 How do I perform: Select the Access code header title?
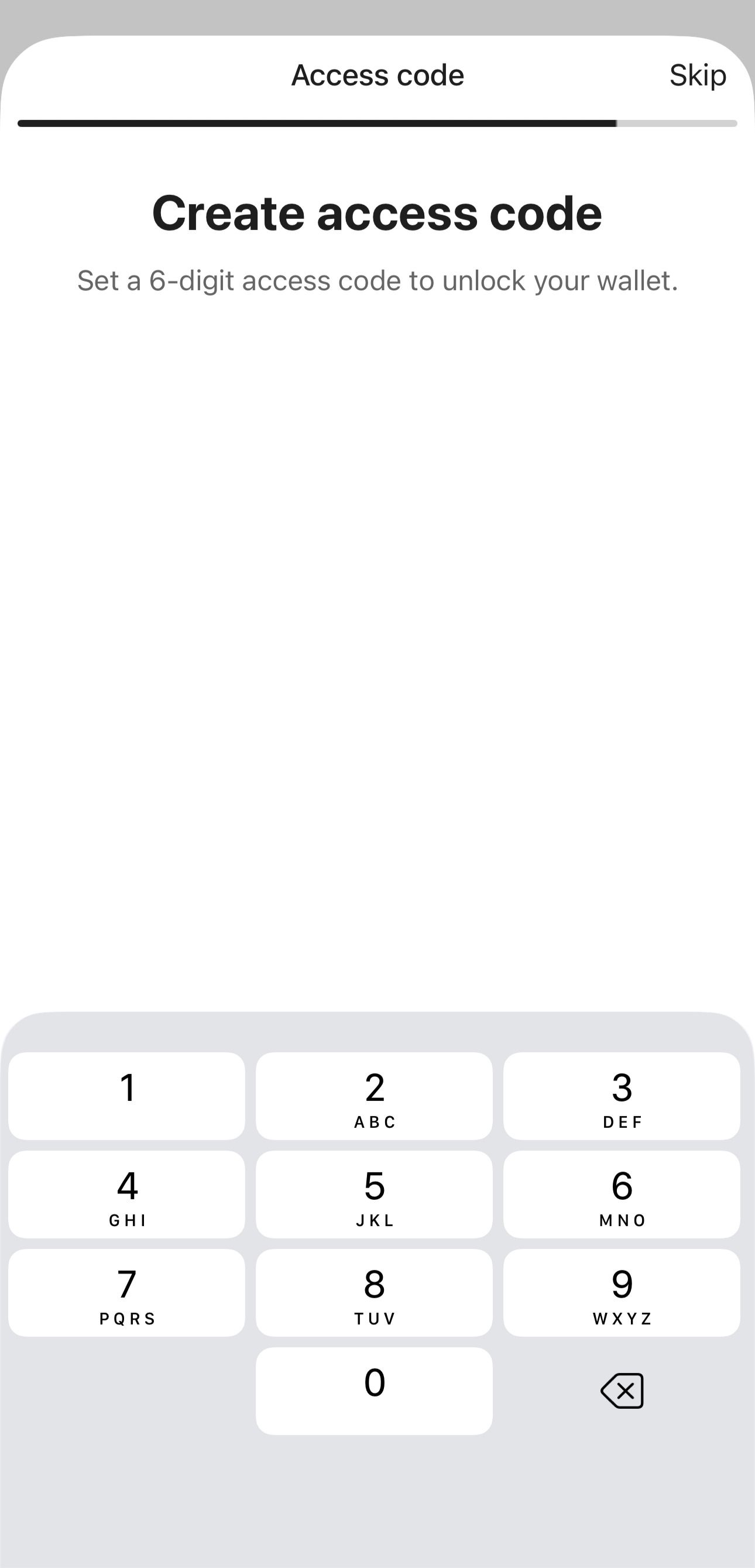pyautogui.click(x=377, y=75)
